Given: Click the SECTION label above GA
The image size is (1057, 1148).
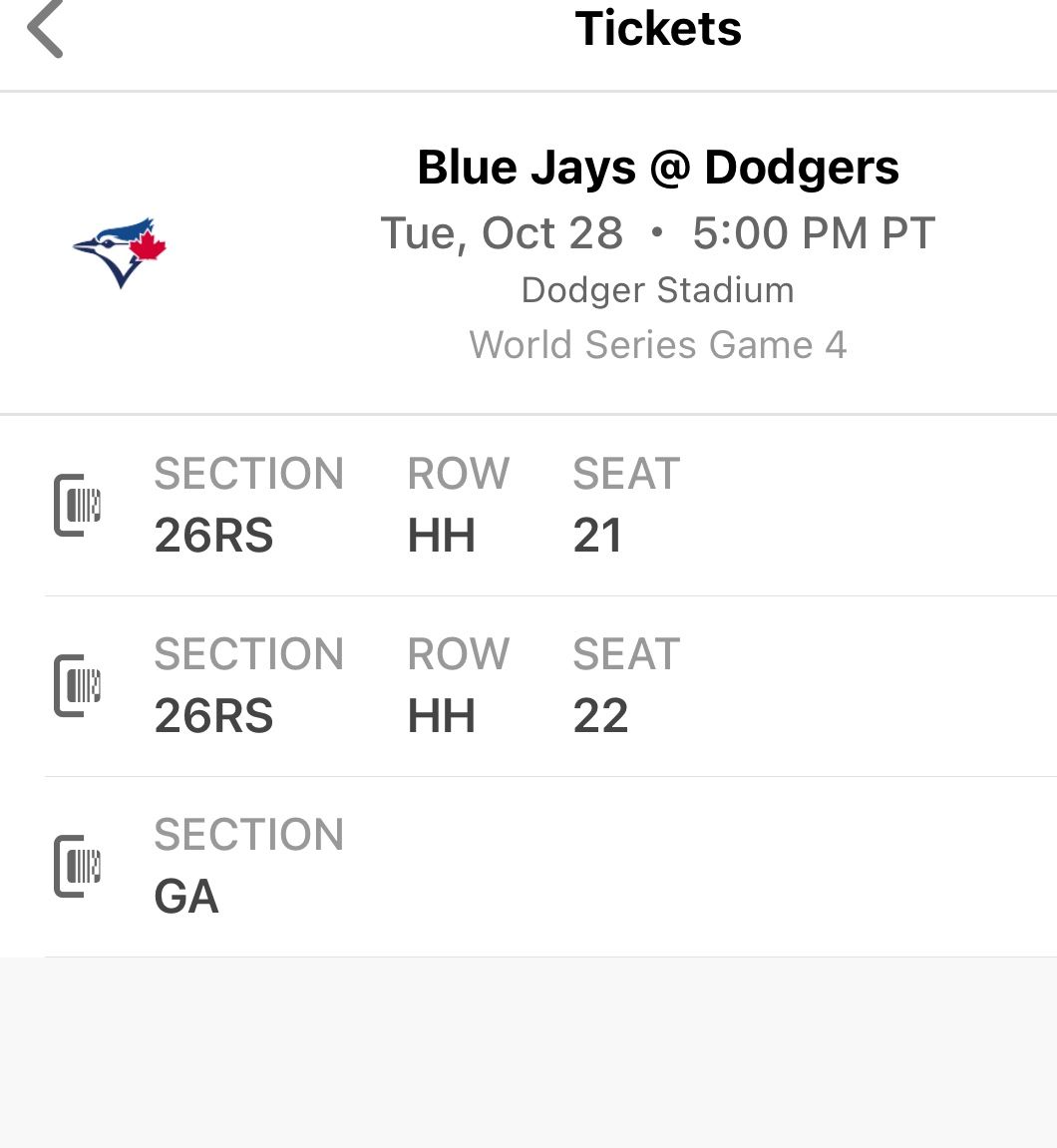Looking at the screenshot, I should pyautogui.click(x=249, y=835).
